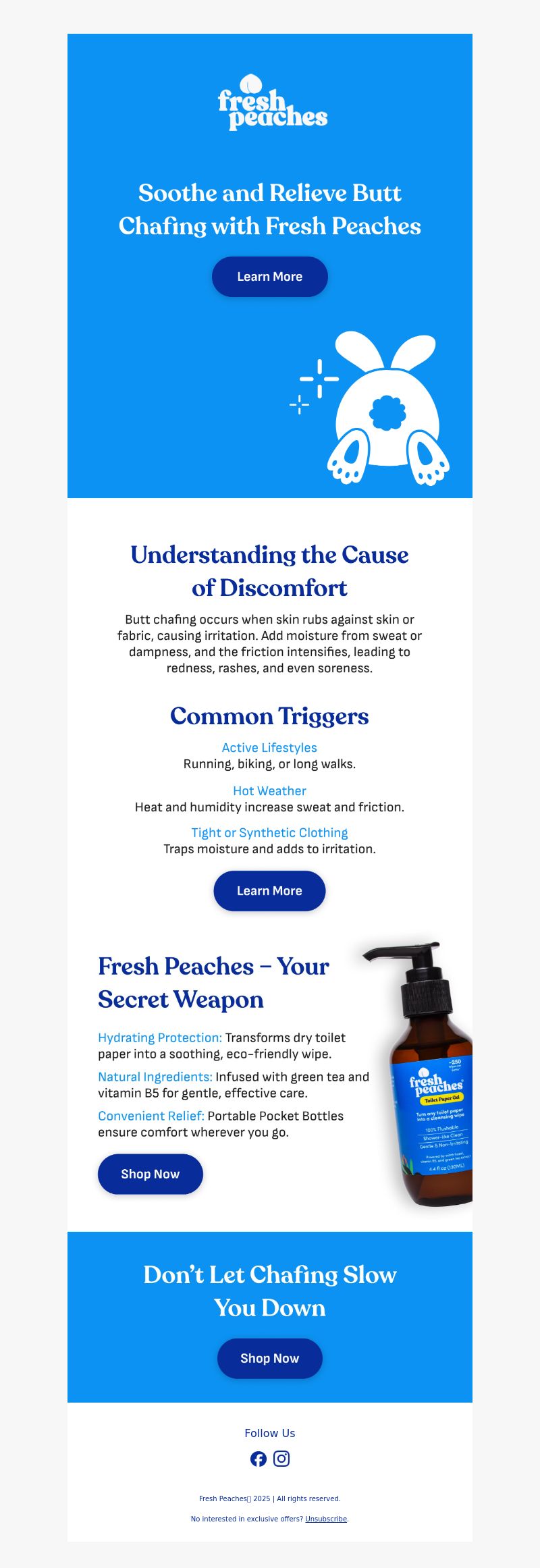This screenshot has width=540, height=1568.
Task: Open the Facebook icon under Follow Us
Action: [x=259, y=1459]
